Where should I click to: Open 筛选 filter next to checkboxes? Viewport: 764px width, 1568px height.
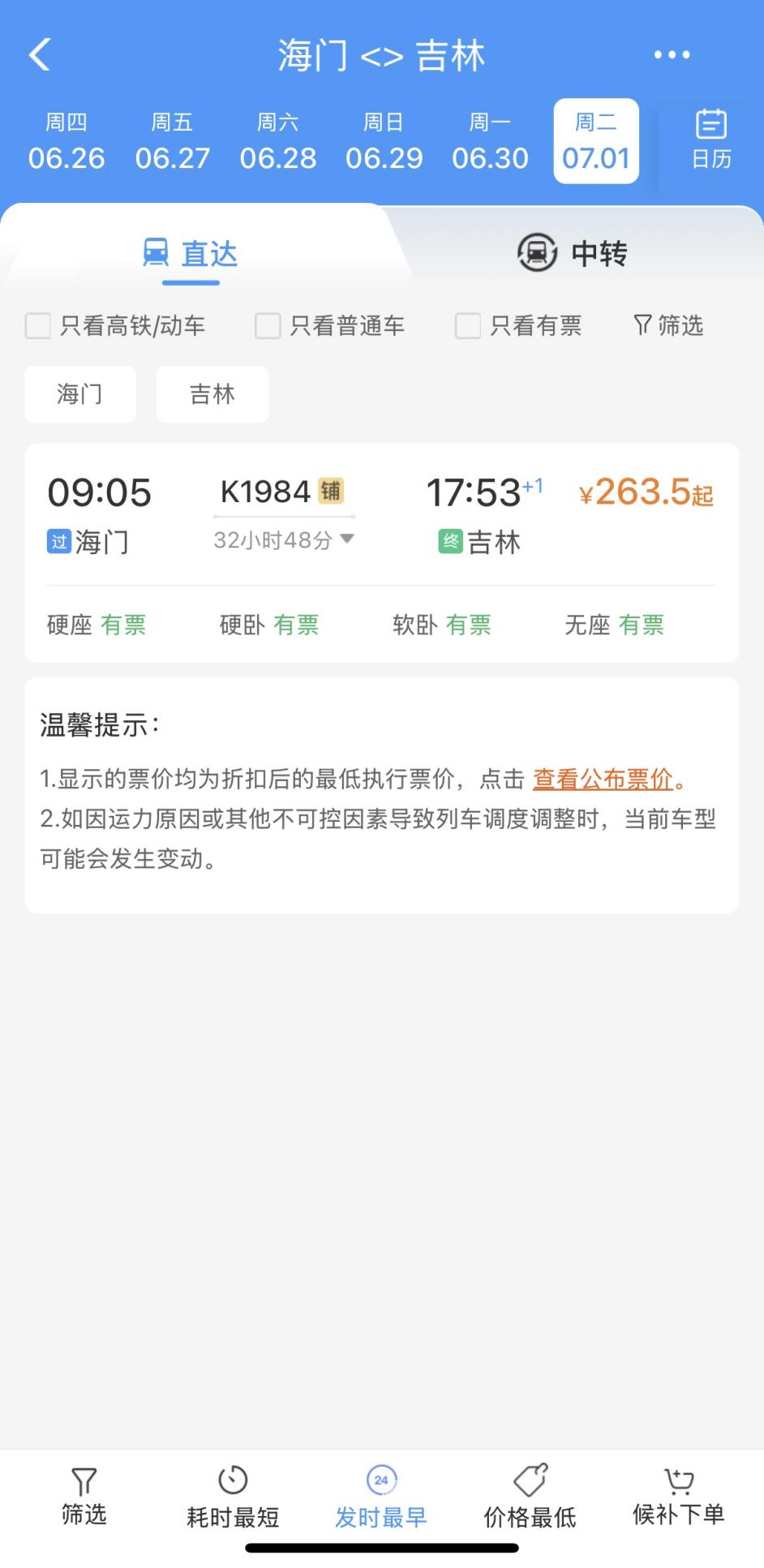[x=668, y=325]
